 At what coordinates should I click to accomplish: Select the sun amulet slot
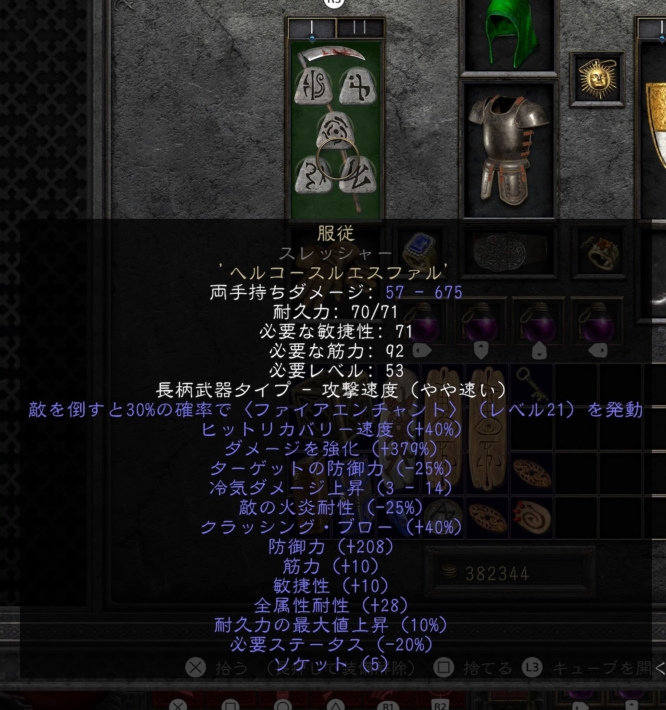pos(597,80)
